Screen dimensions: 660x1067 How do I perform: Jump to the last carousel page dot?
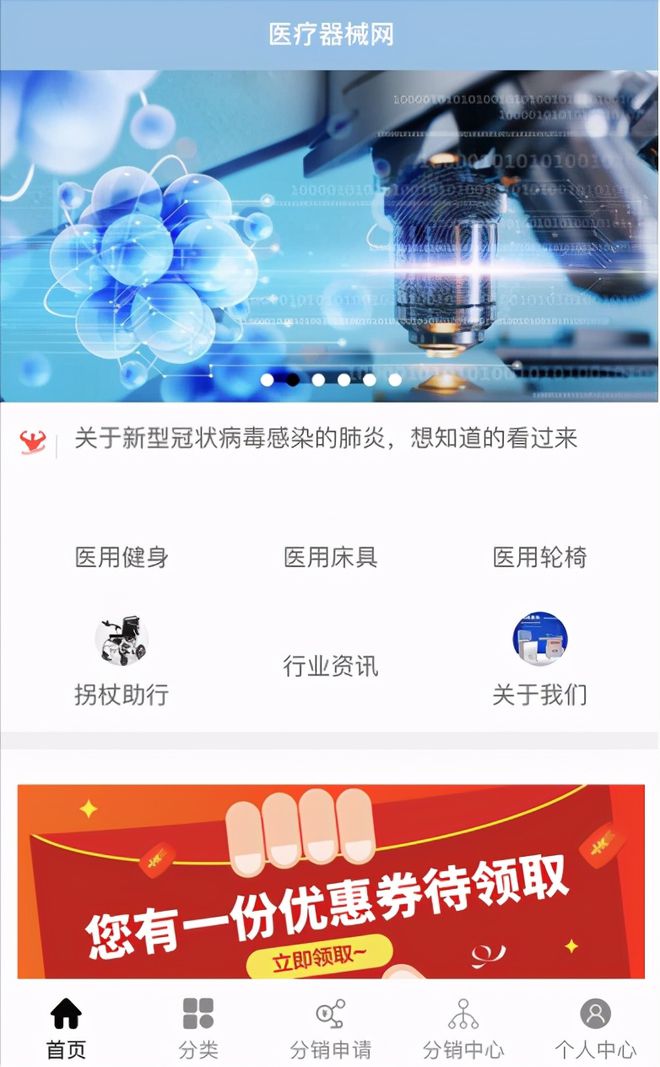pos(395,380)
